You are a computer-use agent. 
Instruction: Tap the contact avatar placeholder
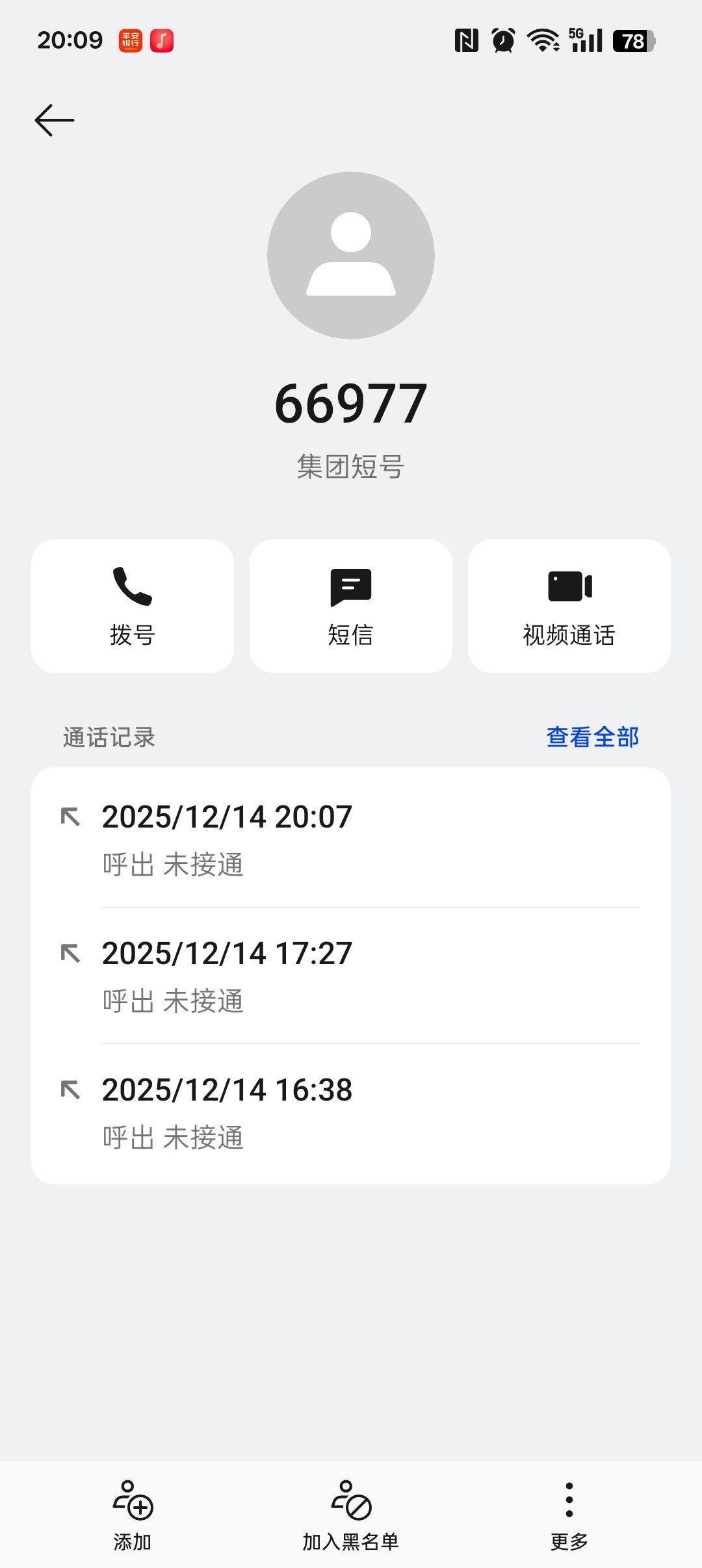tap(351, 255)
